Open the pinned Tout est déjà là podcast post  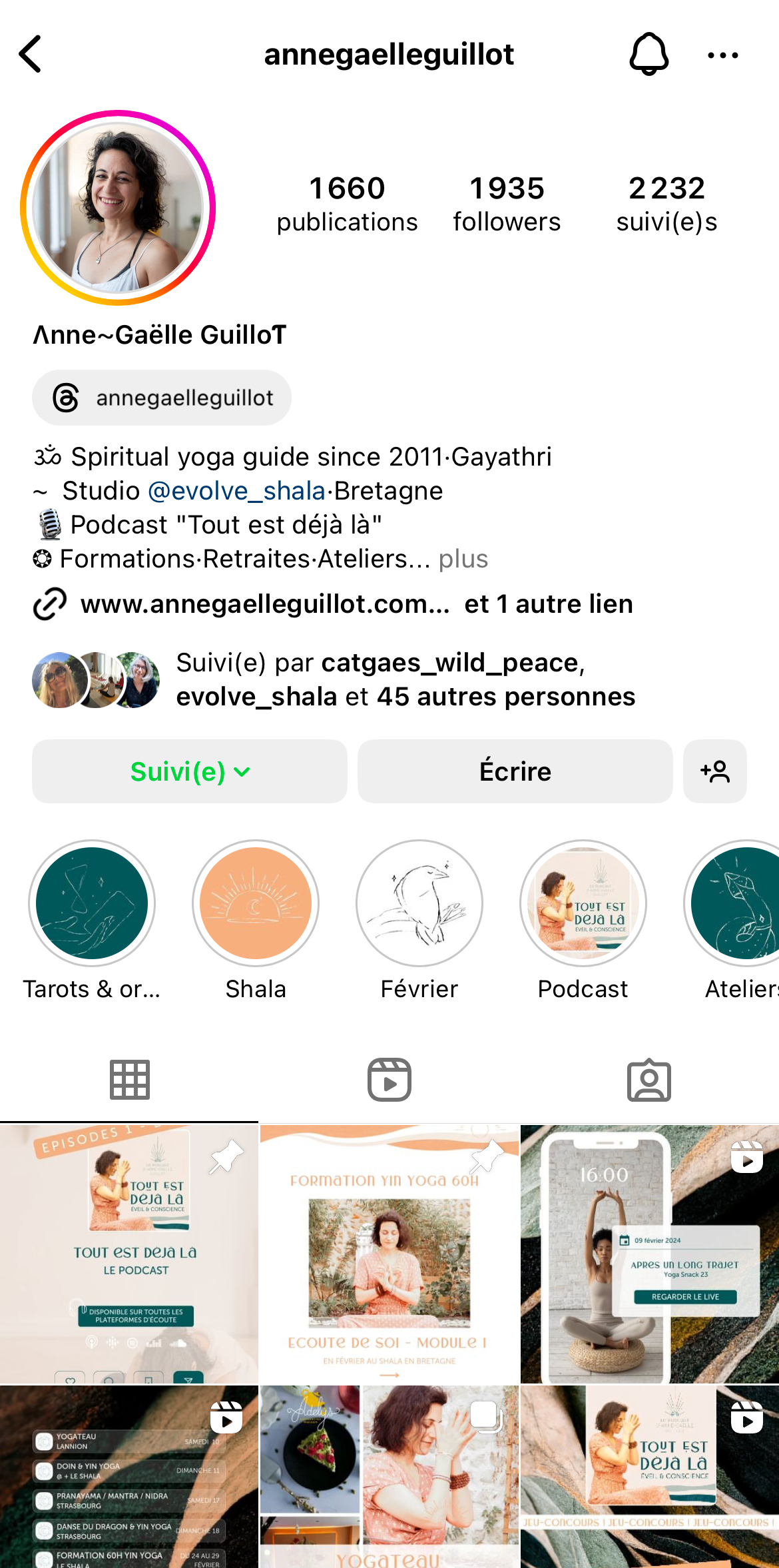[129, 1254]
